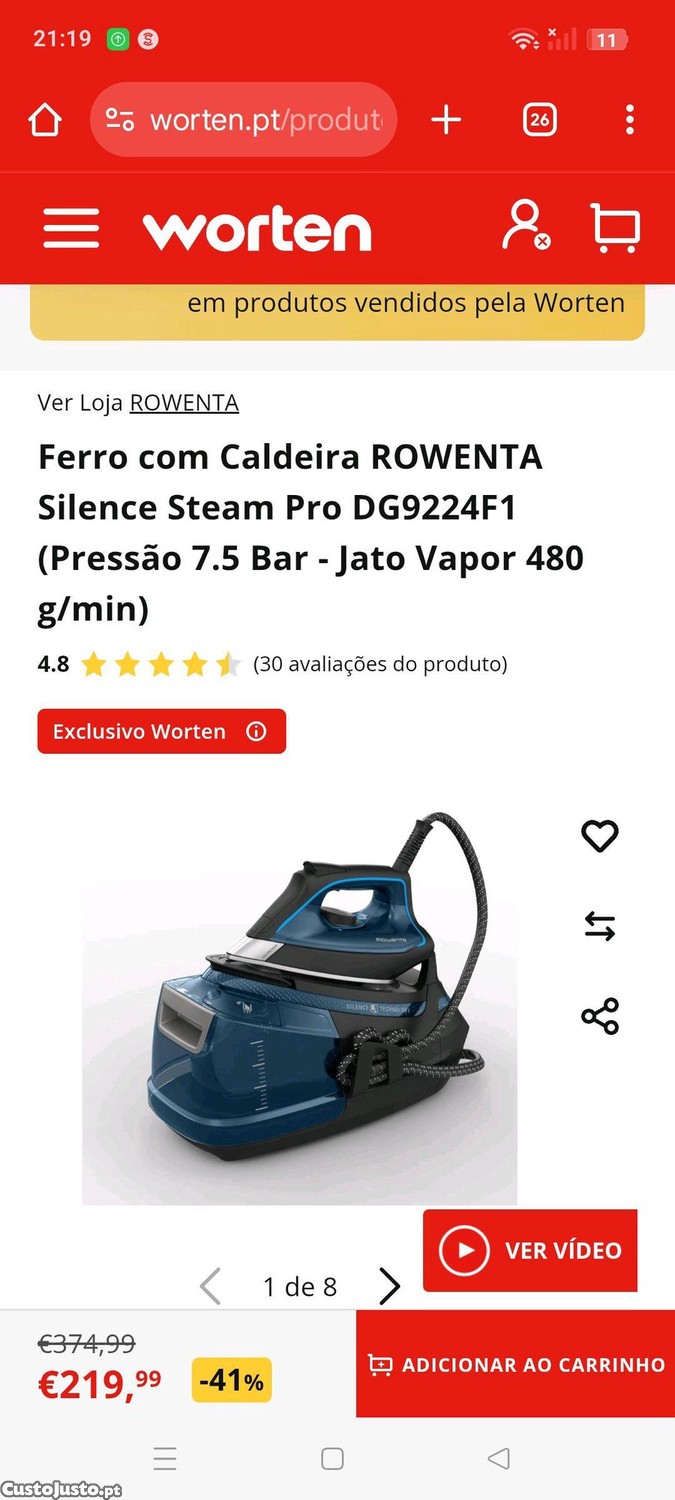The image size is (675, 1500).
Task: Add the iron to favorites
Action: click(x=600, y=836)
